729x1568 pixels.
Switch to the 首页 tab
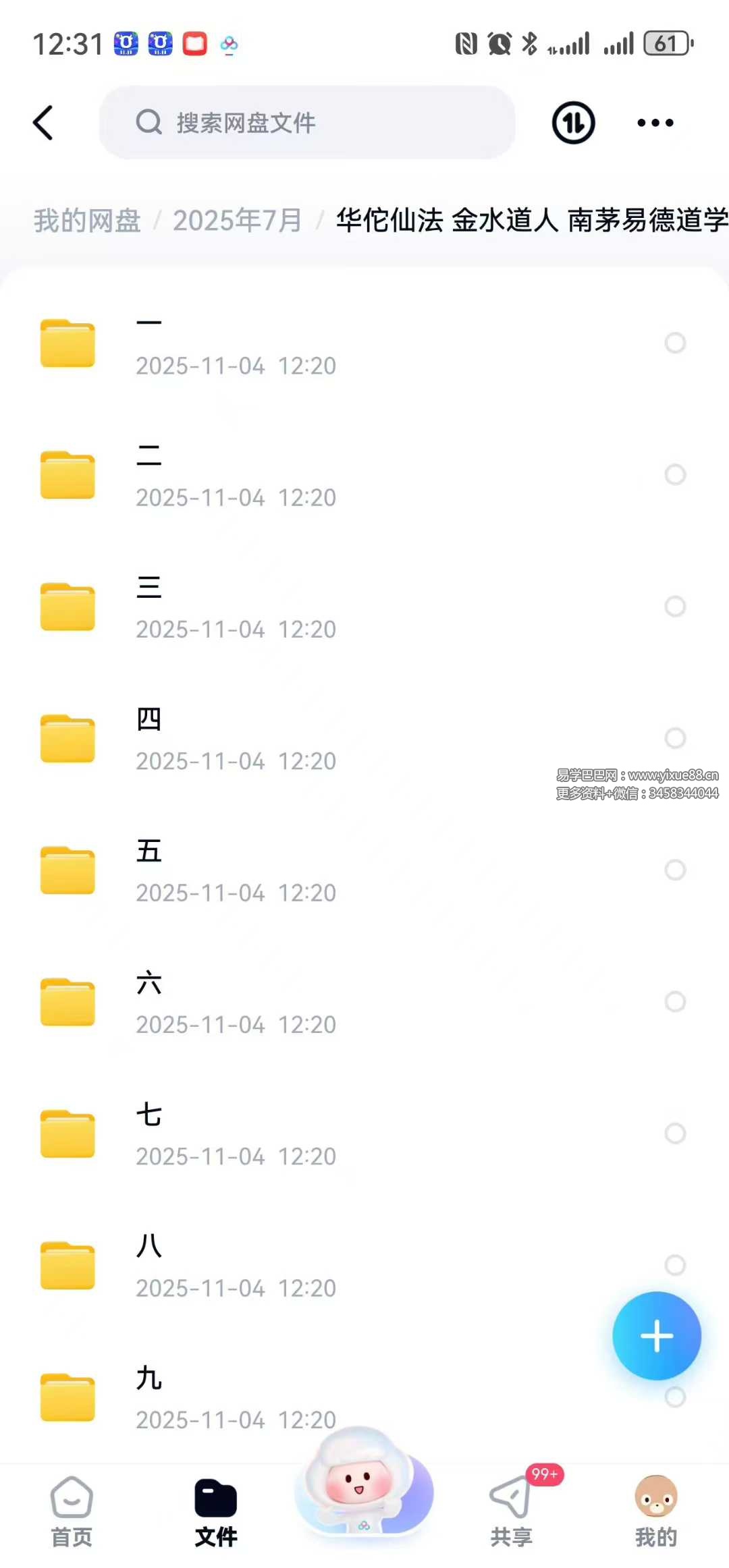tap(72, 1511)
